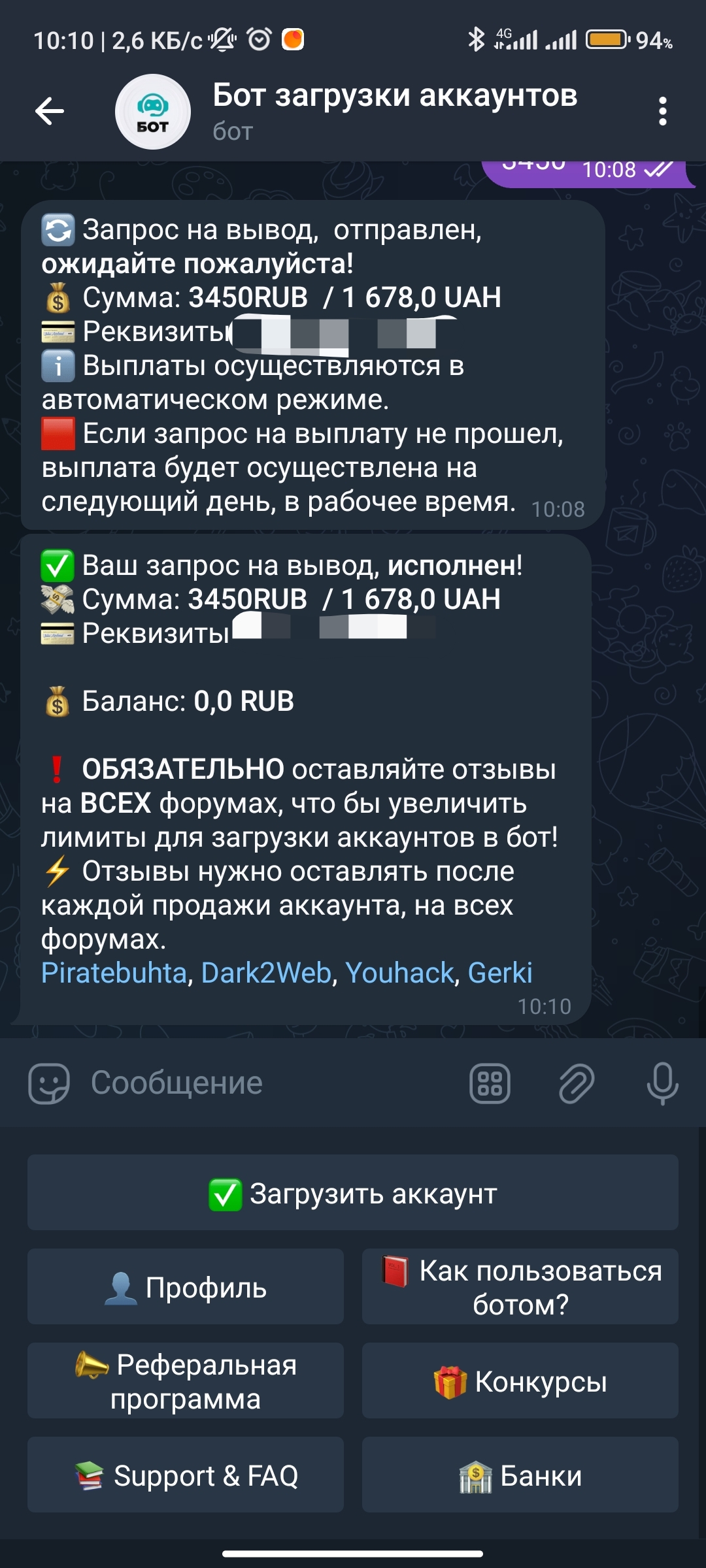Attach a file with the paperclip
The image size is (706, 1568).
pyautogui.click(x=577, y=1083)
